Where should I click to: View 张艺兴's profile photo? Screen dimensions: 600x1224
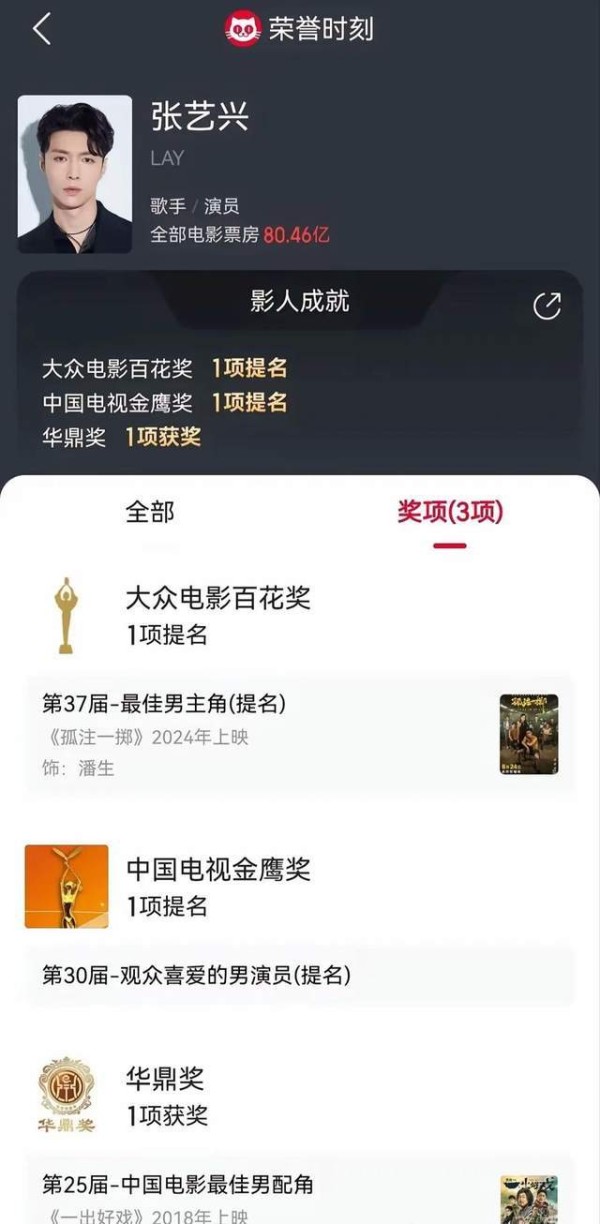tap(75, 174)
